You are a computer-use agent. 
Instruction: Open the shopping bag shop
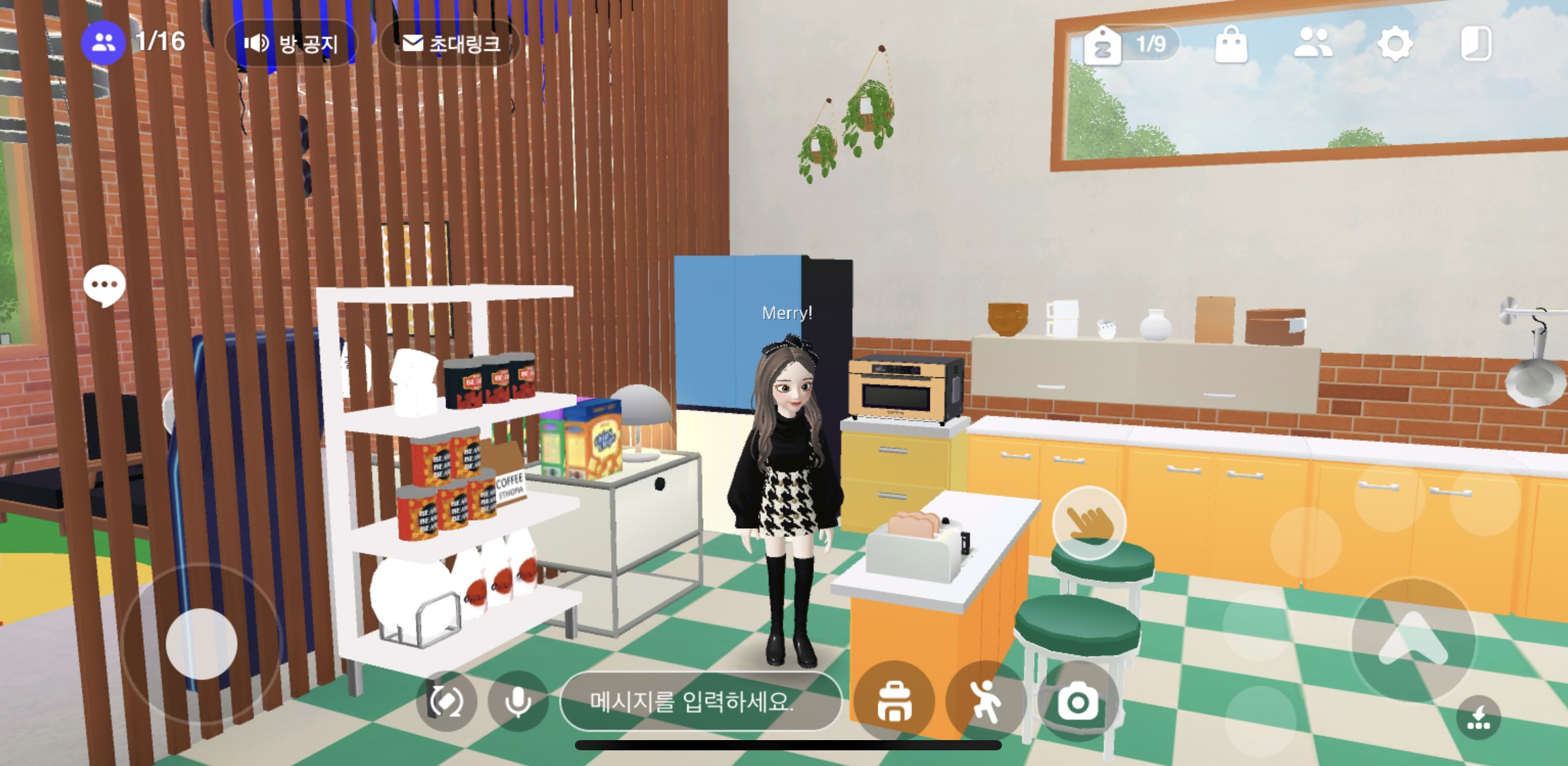point(1231,45)
